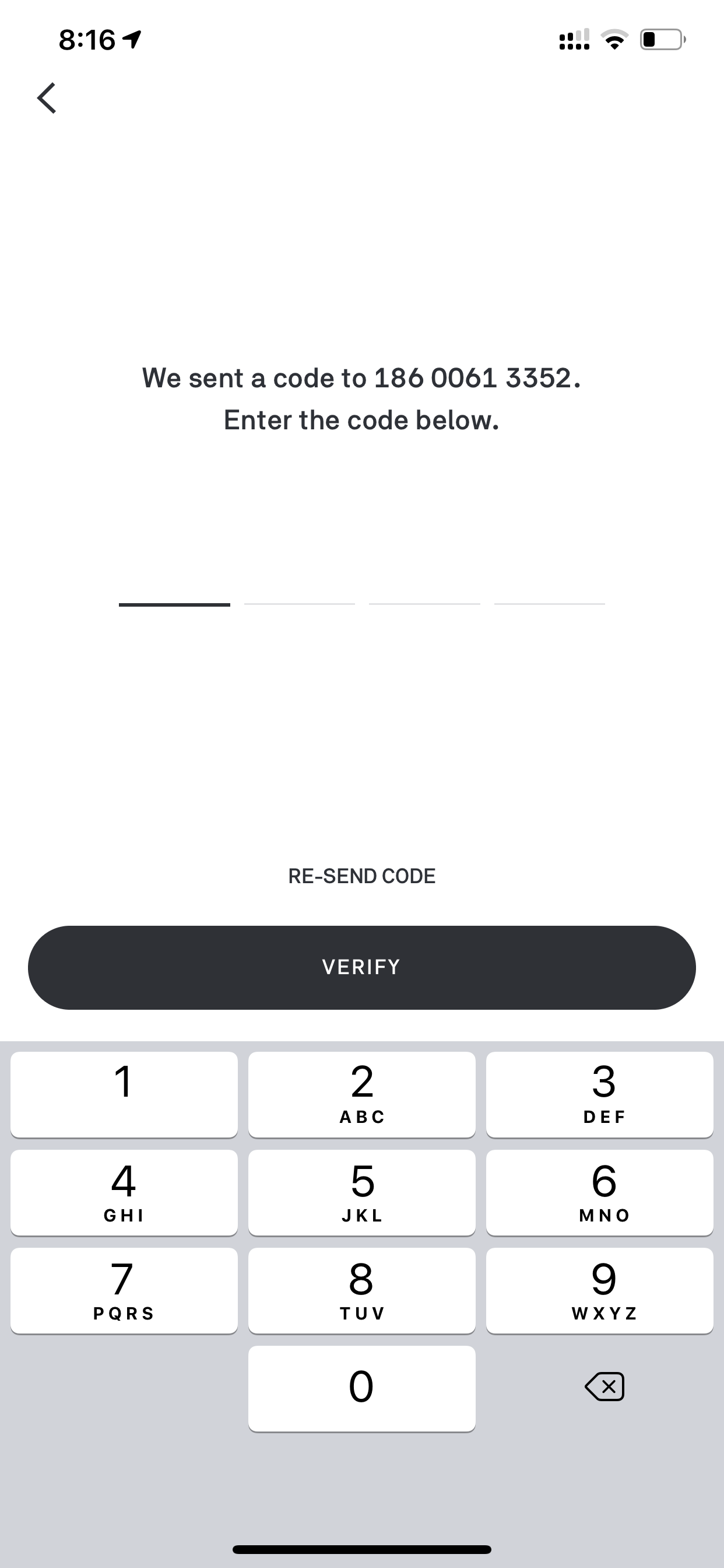724x1568 pixels.
Task: Enter digit 4 on the keypad
Action: click(x=124, y=1192)
